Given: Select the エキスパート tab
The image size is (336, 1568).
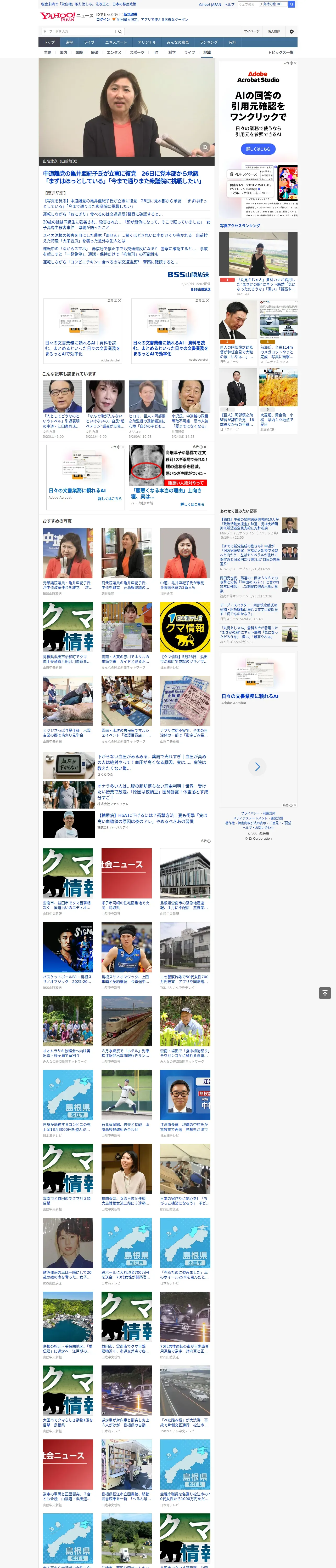Looking at the screenshot, I should coord(116,42).
